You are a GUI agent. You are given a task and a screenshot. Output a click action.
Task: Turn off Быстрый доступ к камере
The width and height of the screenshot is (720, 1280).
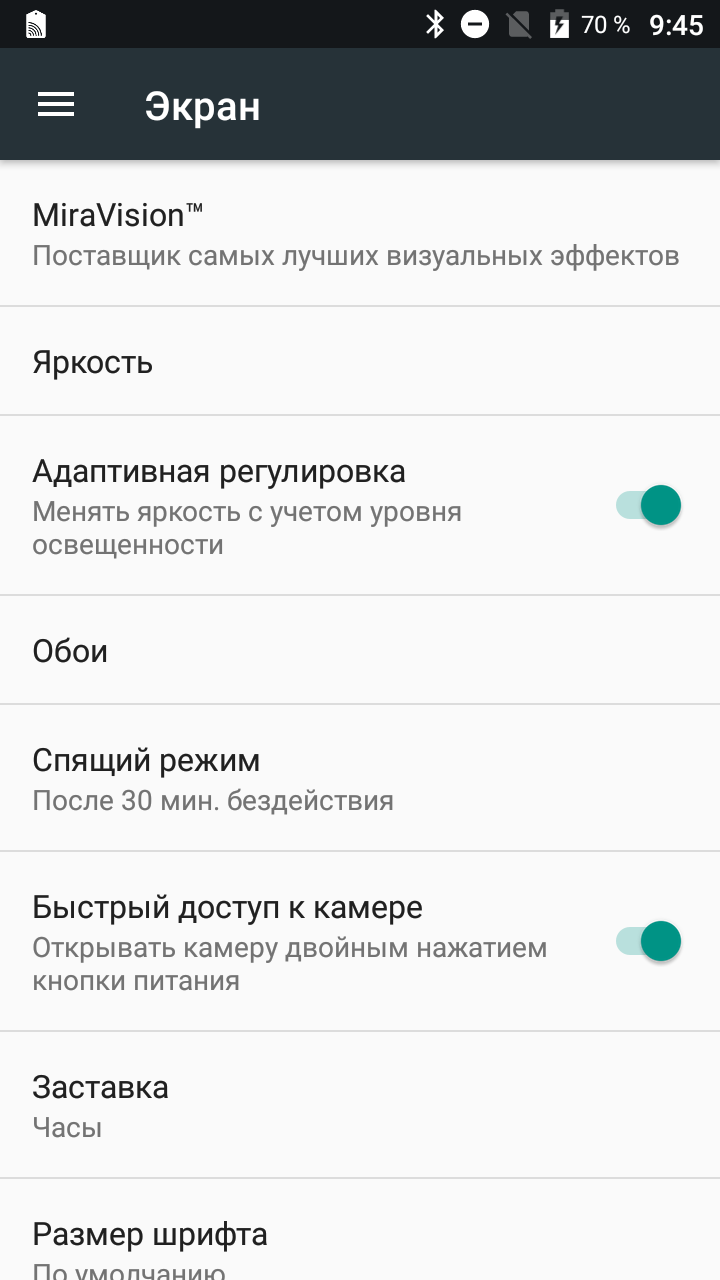click(648, 941)
